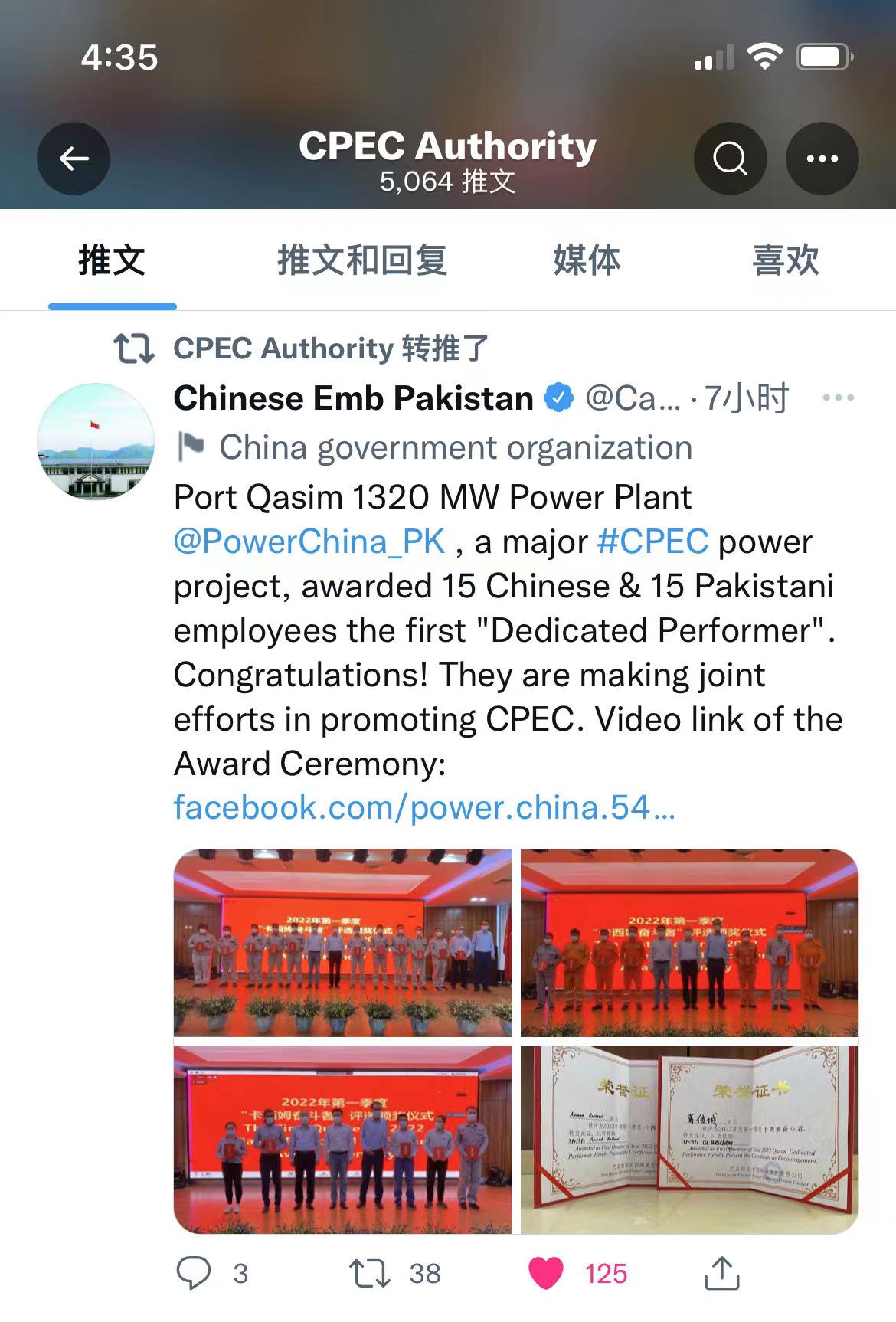The width and height of the screenshot is (896, 1322).
Task: Search CPEC Authority's tweets
Action: click(730, 159)
